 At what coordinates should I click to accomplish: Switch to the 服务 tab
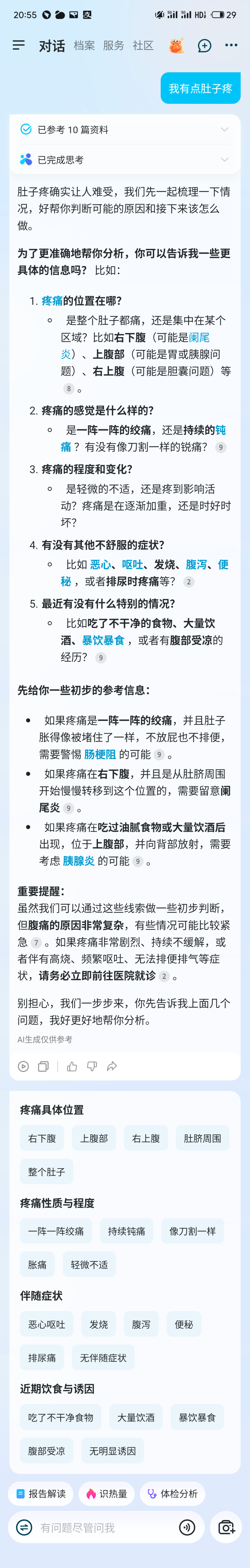[113, 46]
